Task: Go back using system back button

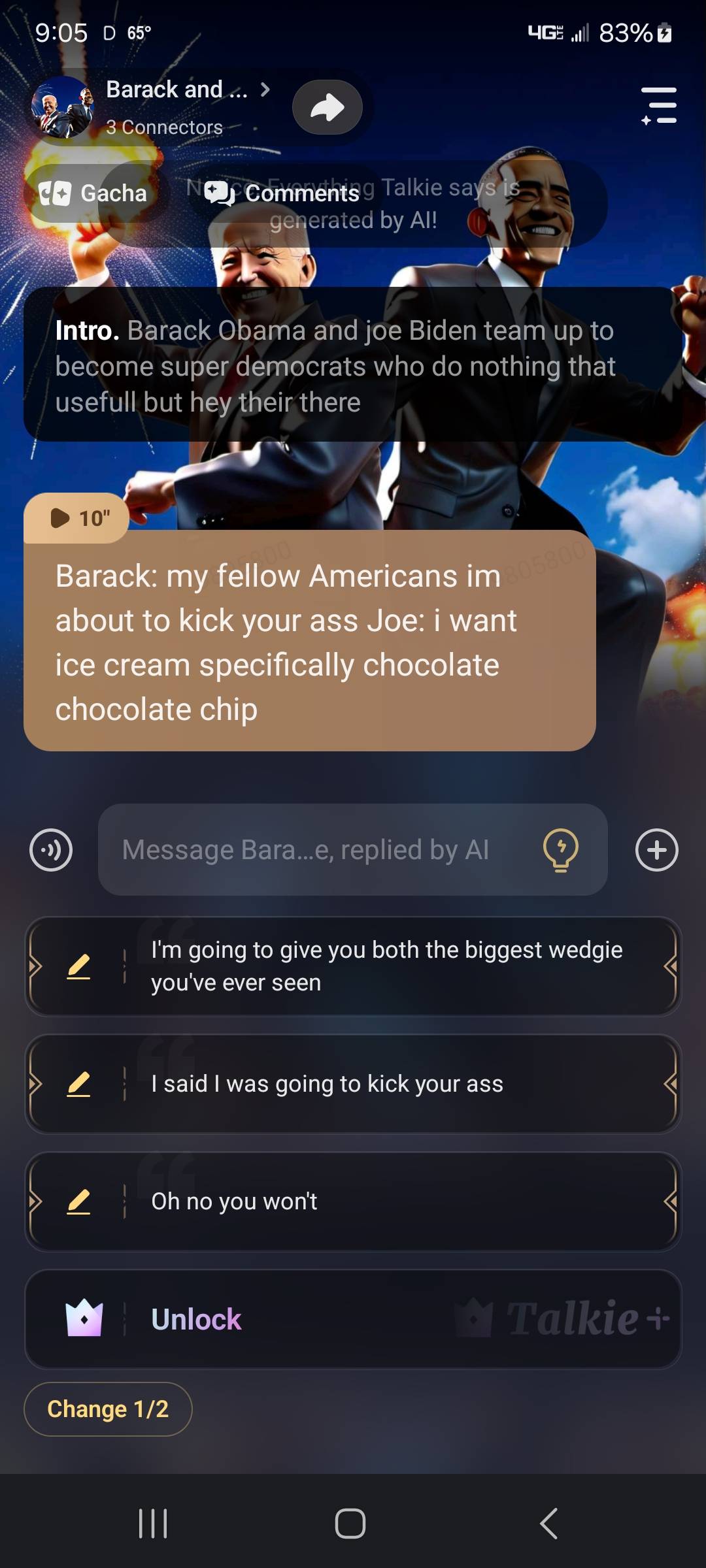Action: pyautogui.click(x=549, y=1524)
